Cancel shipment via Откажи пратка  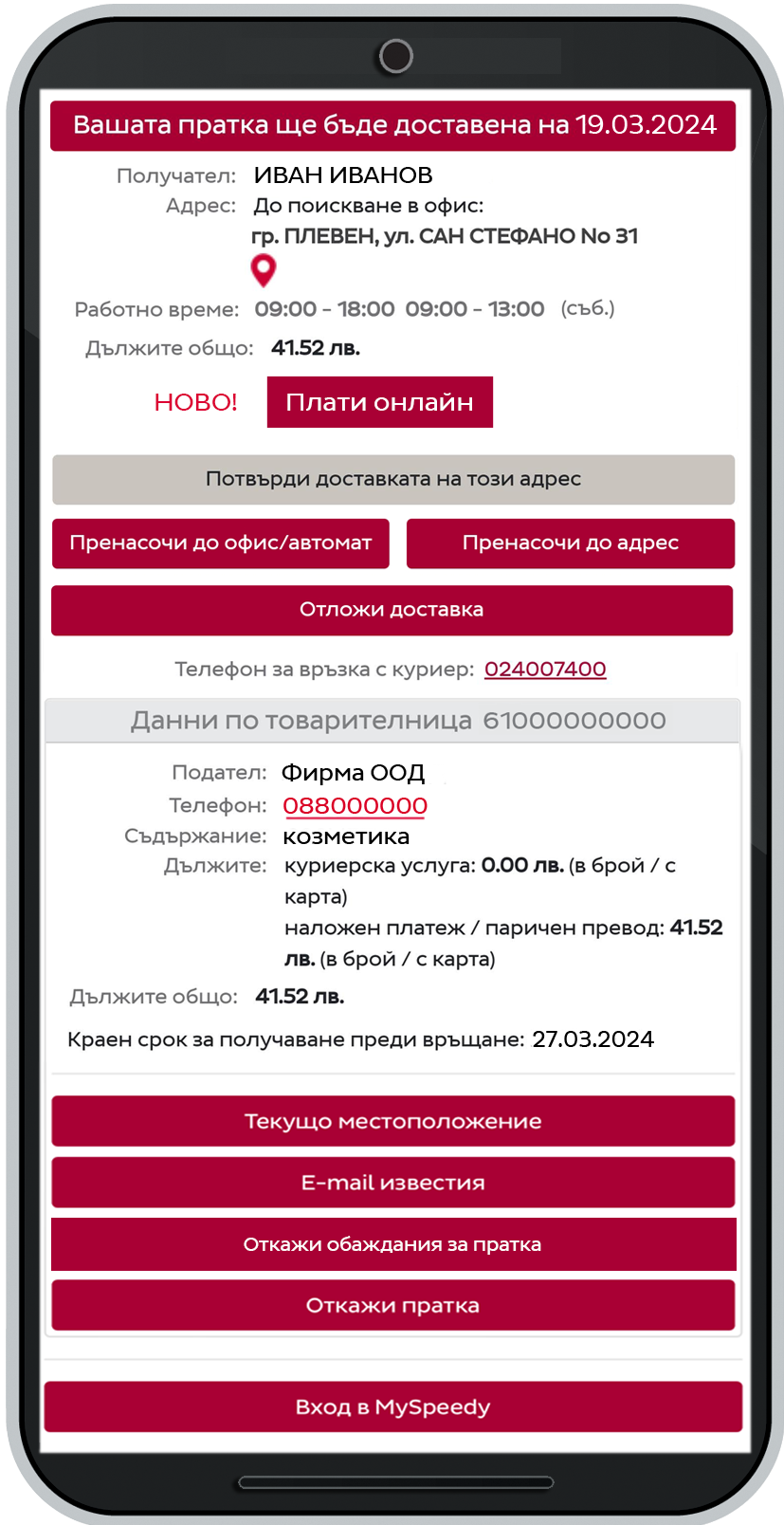(x=392, y=1306)
